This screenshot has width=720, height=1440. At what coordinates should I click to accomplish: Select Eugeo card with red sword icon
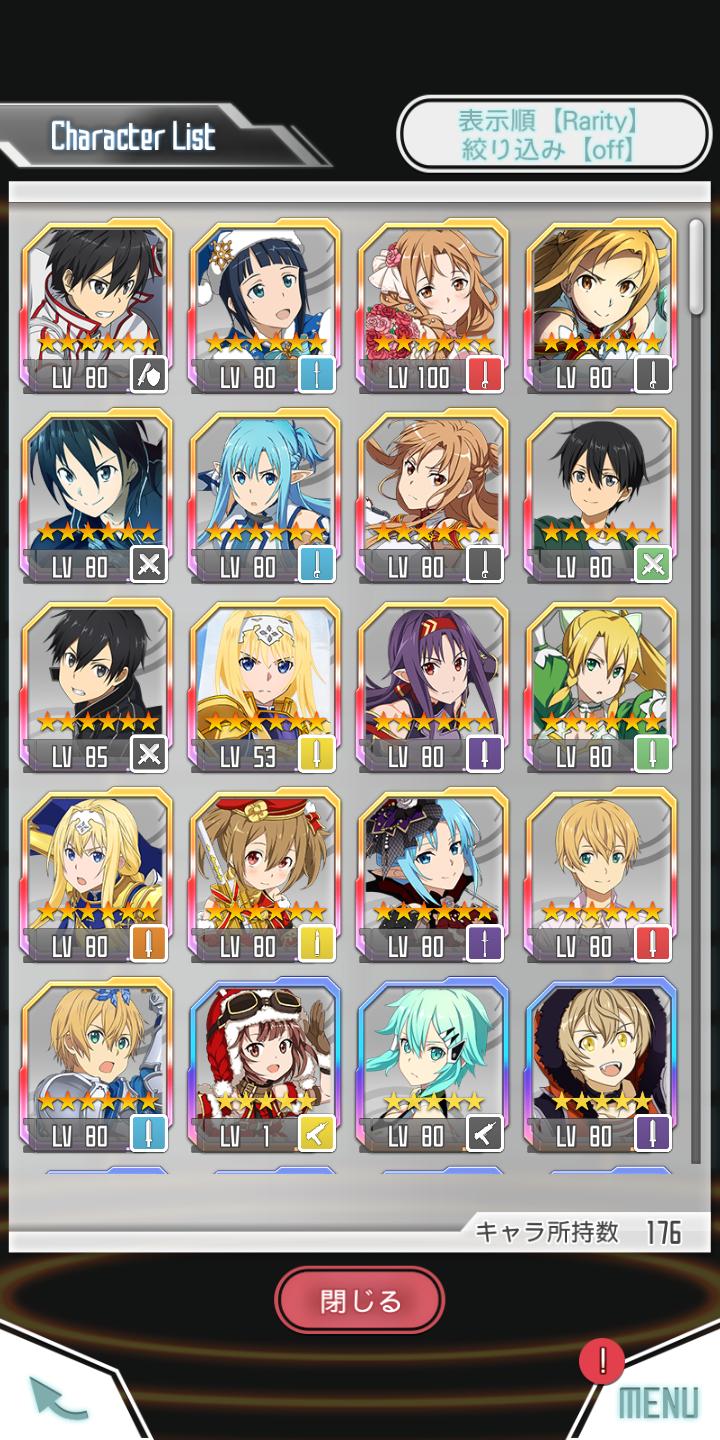click(x=601, y=877)
